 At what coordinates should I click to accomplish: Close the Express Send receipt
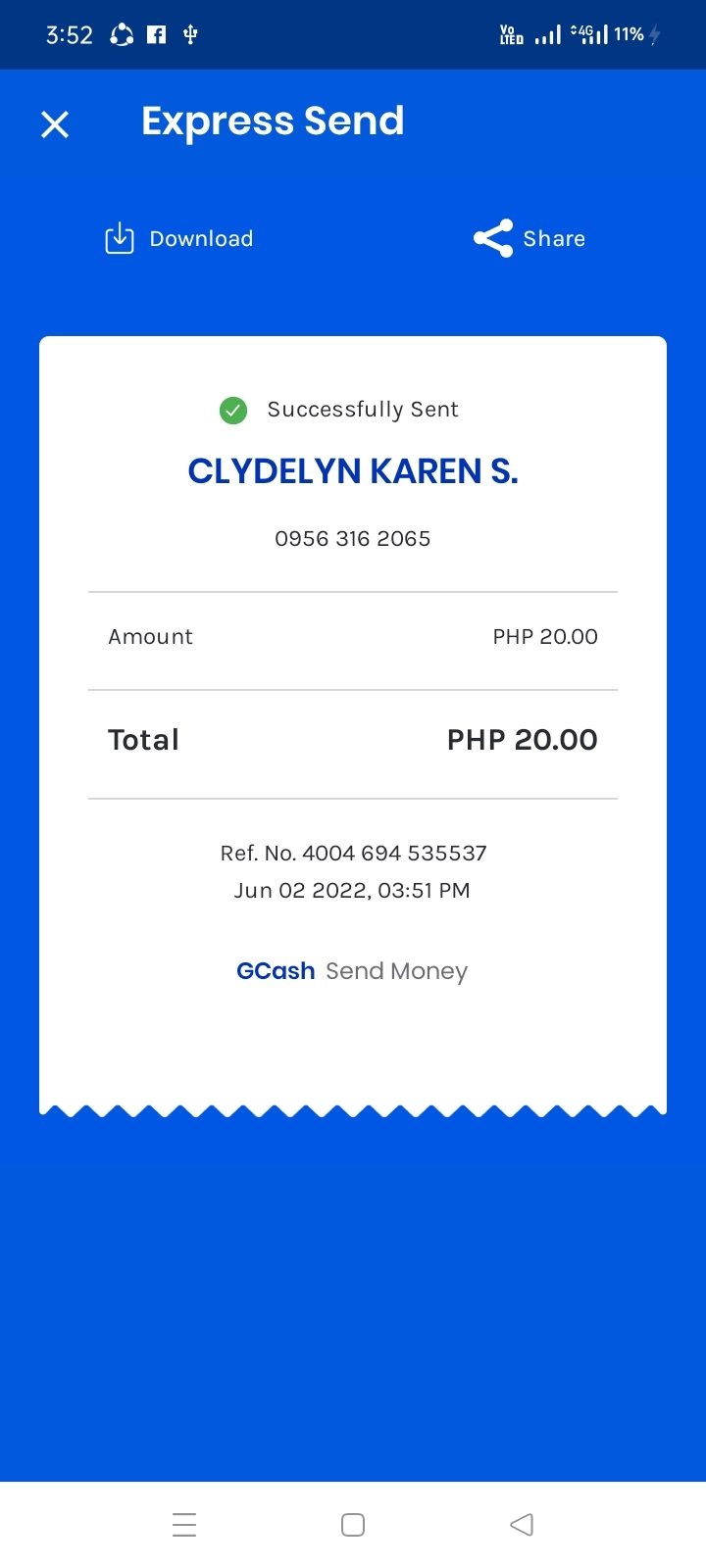tap(55, 124)
